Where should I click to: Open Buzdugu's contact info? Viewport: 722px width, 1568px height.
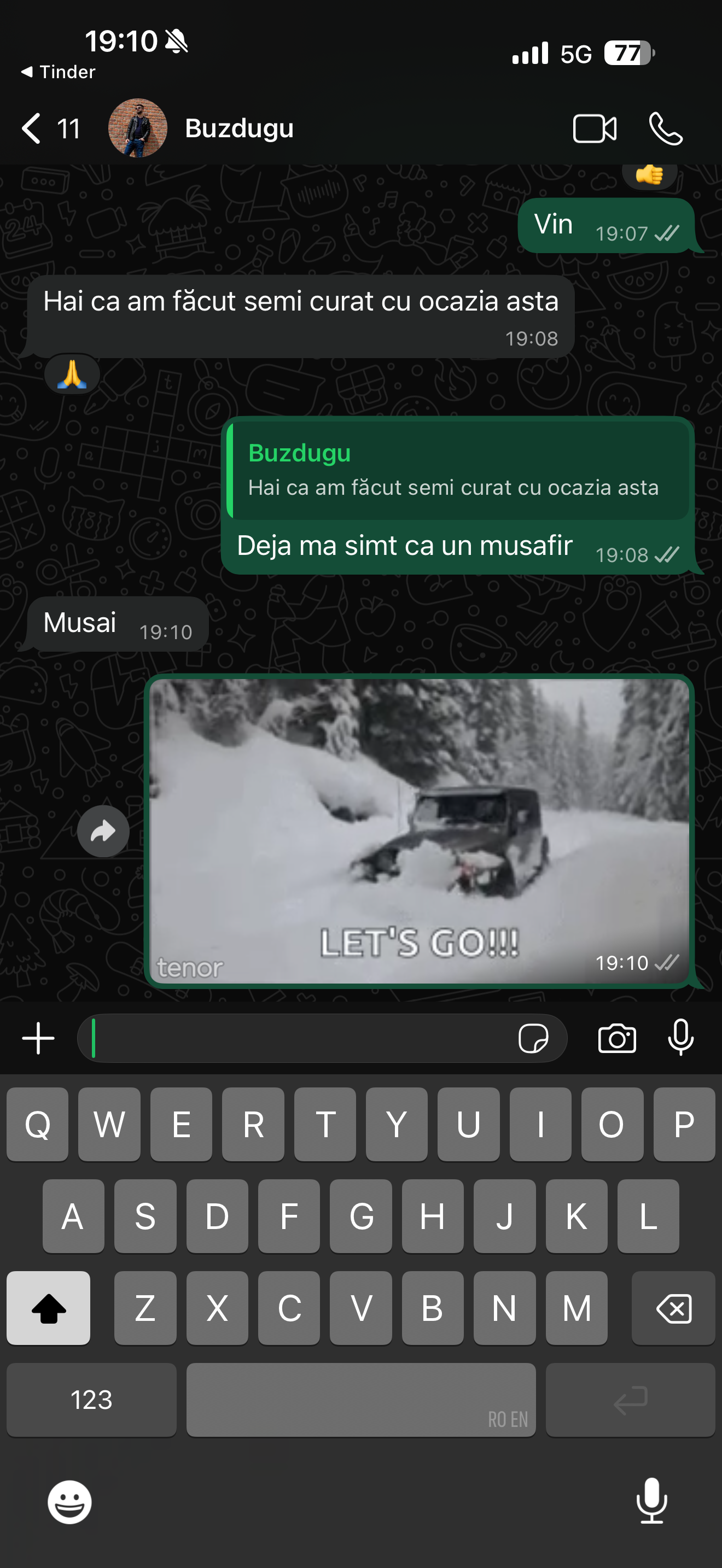[x=238, y=128]
